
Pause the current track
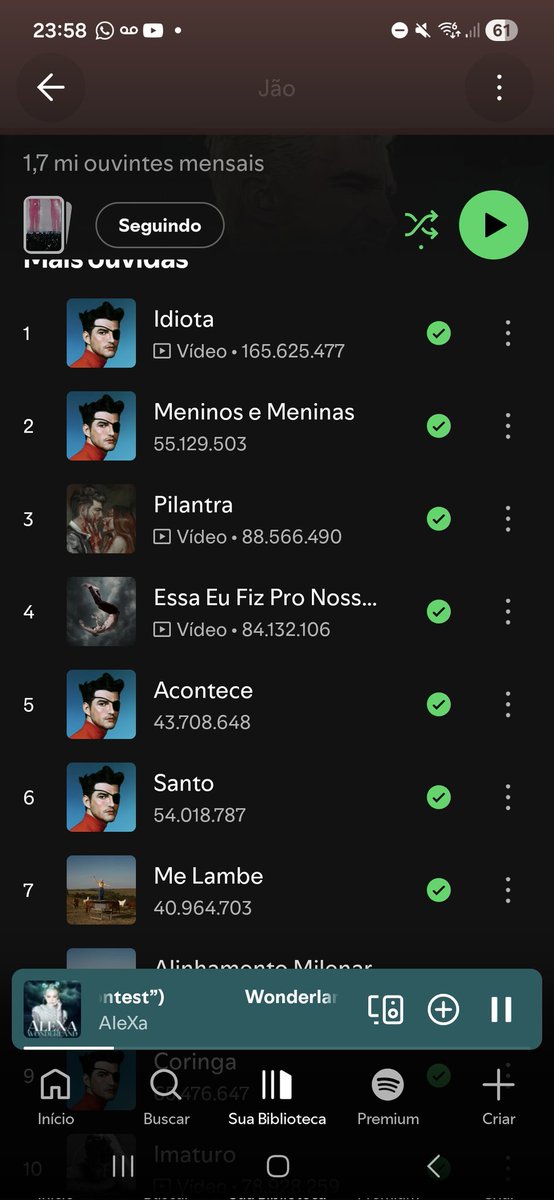501,1010
